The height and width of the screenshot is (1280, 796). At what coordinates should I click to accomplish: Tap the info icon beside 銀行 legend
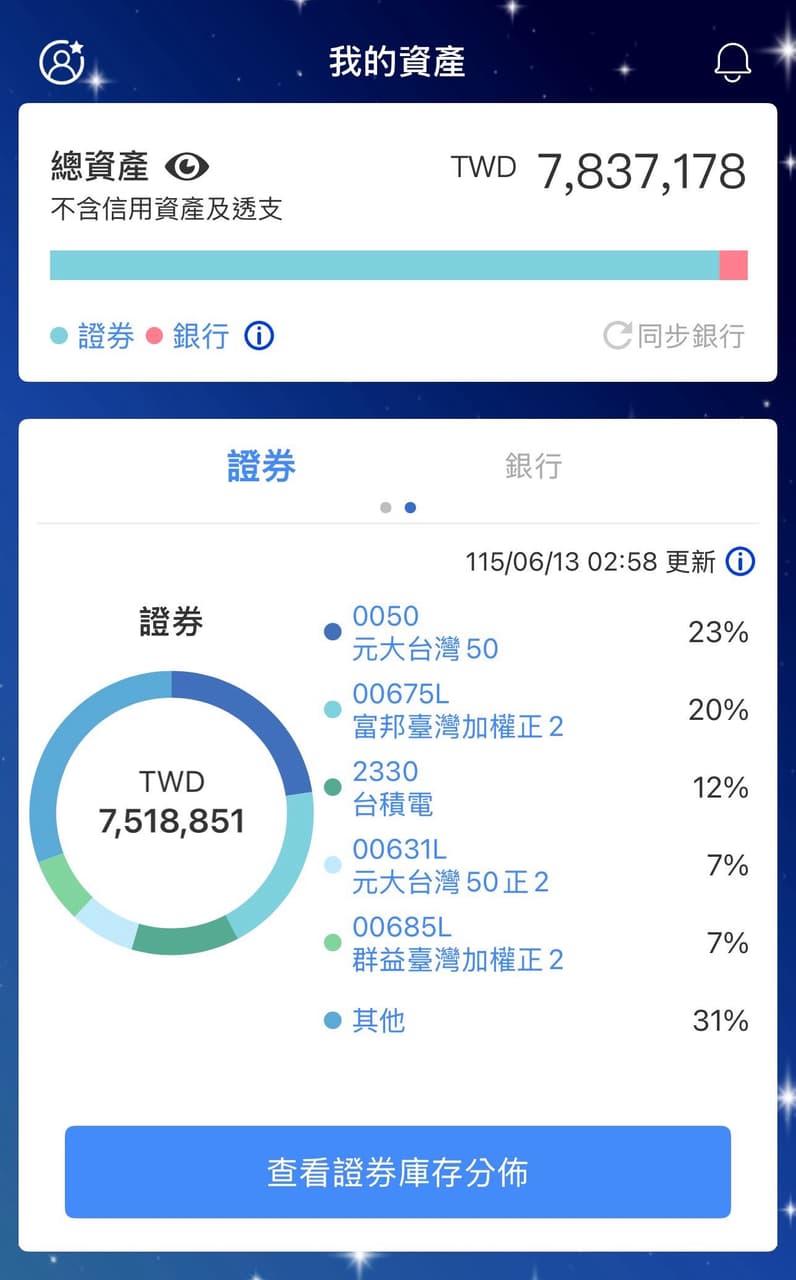pyautogui.click(x=259, y=336)
